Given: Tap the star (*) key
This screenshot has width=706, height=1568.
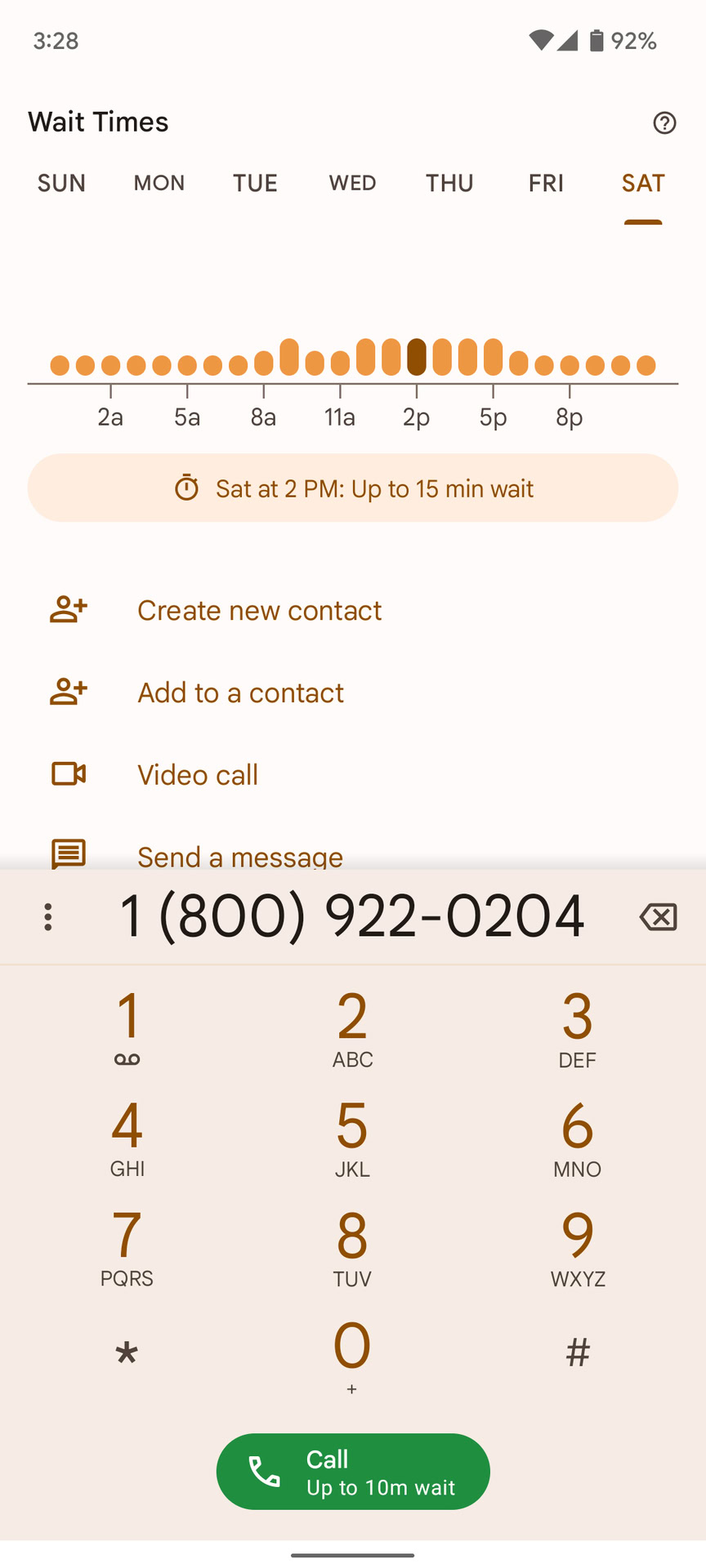Looking at the screenshot, I should 127,1355.
